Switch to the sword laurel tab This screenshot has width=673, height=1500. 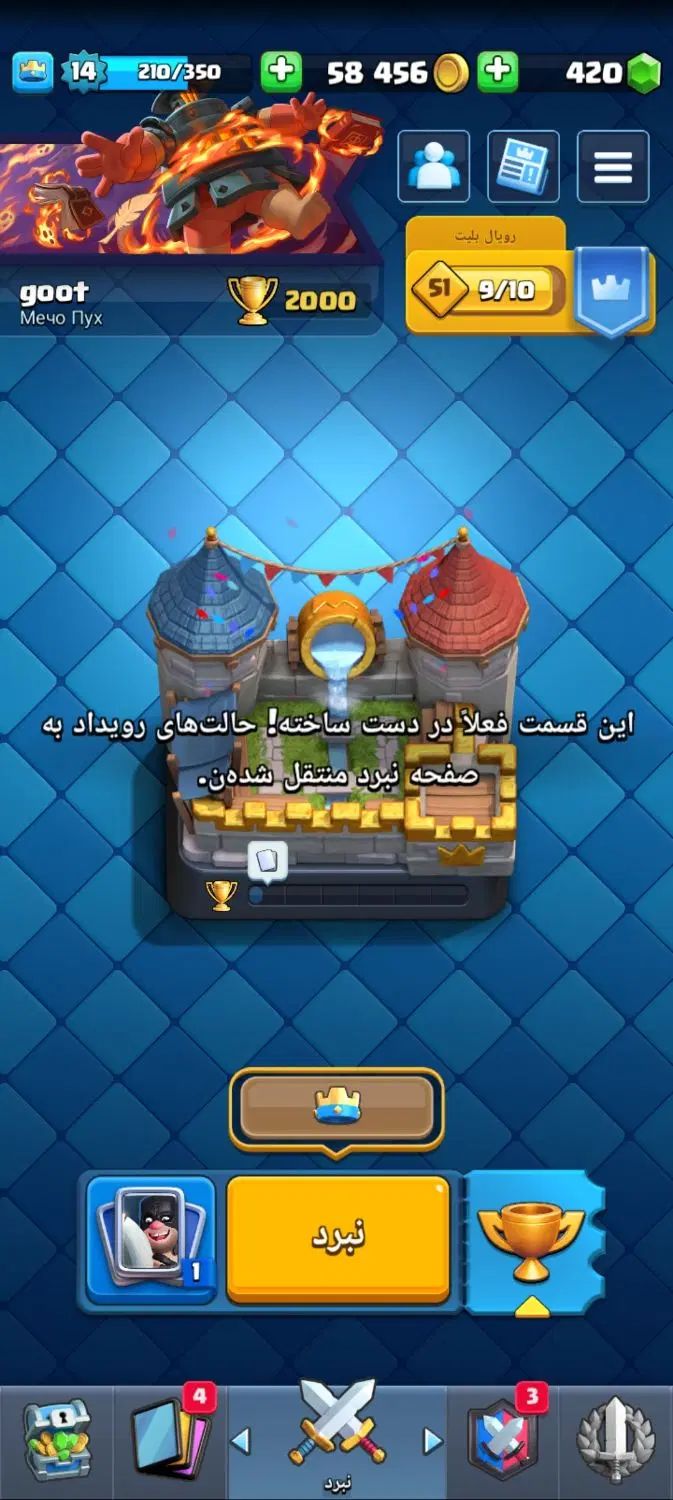pos(616,1440)
